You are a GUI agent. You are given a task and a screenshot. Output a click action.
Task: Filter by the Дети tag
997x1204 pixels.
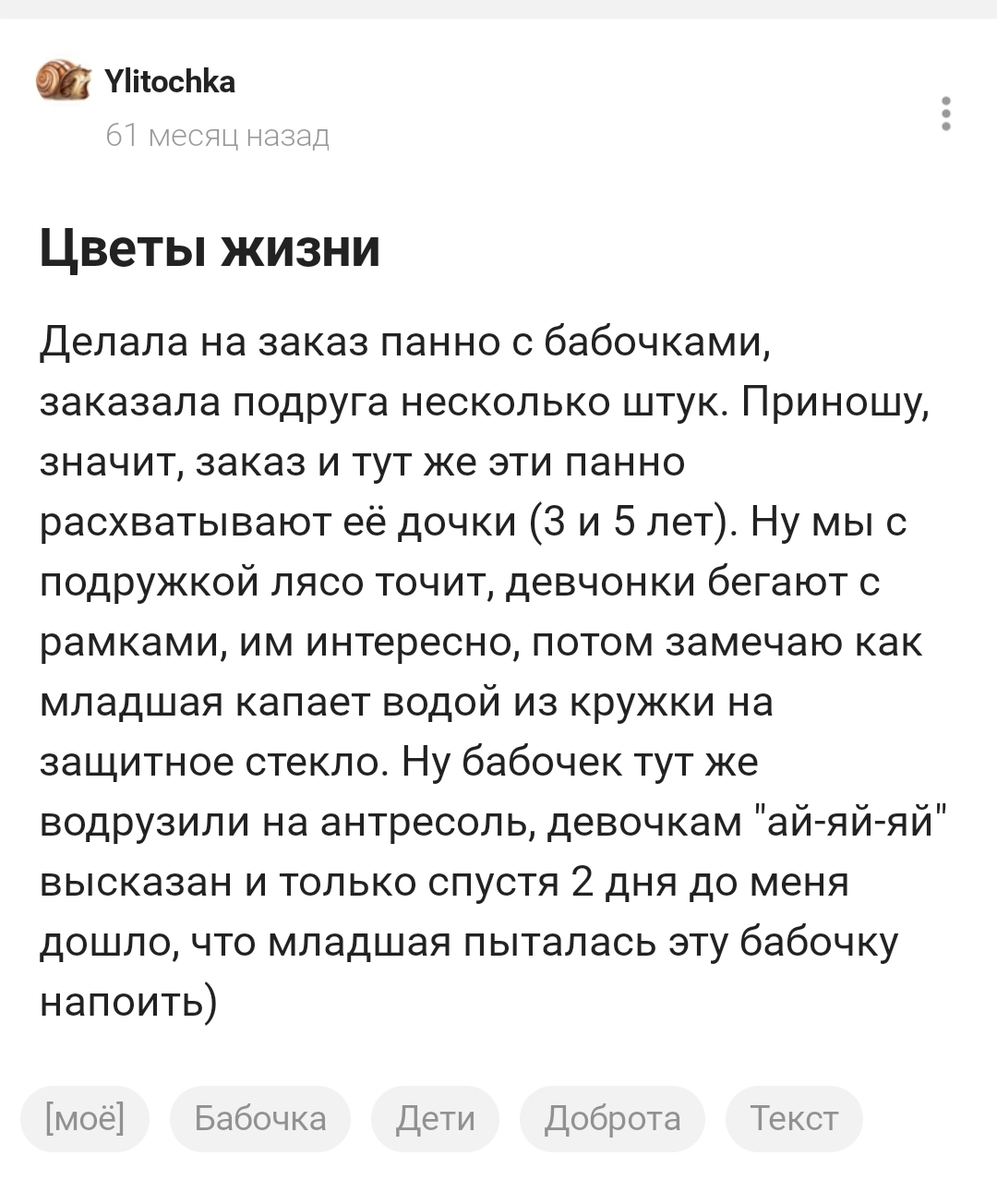[x=435, y=1119]
